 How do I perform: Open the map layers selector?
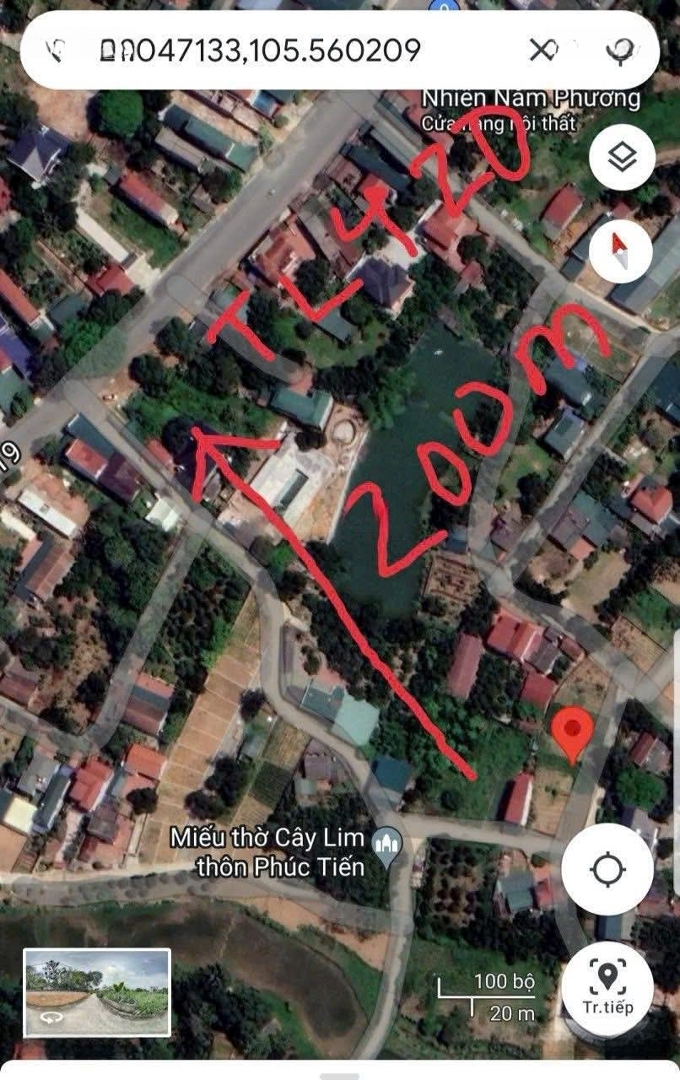point(622,158)
